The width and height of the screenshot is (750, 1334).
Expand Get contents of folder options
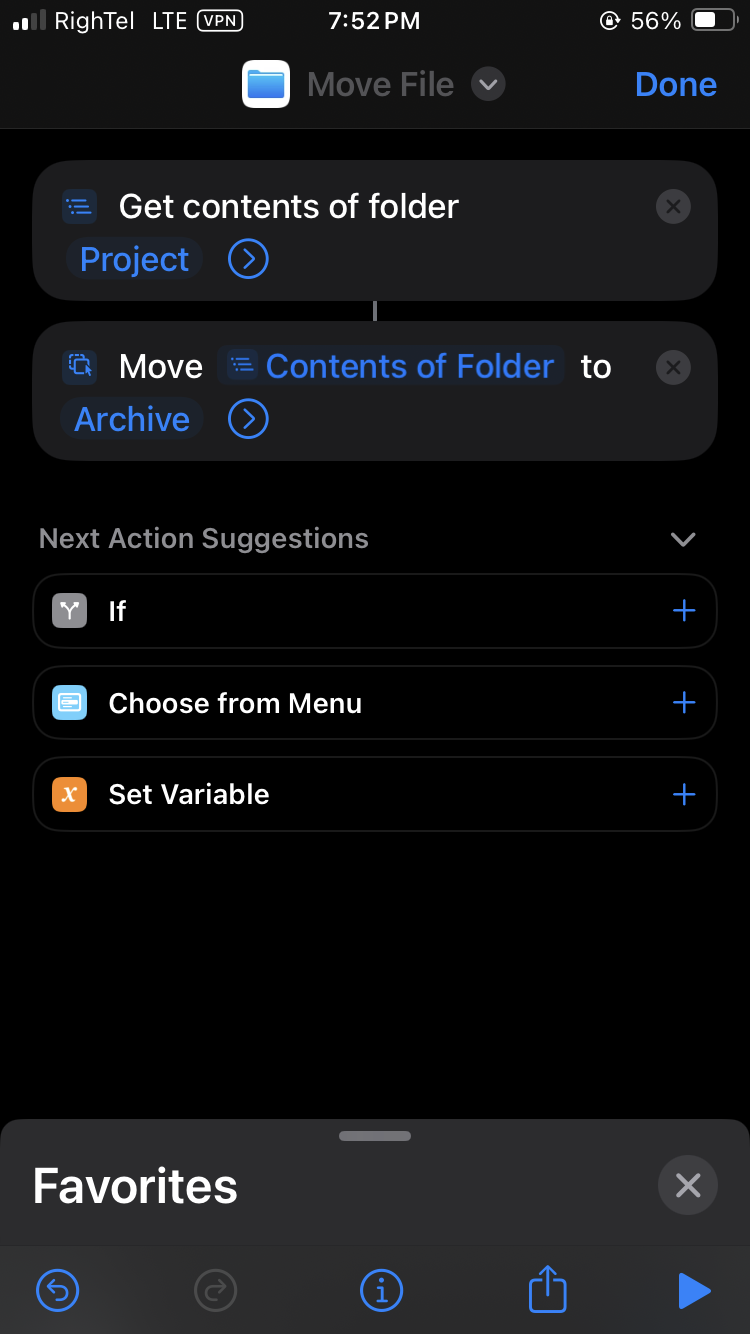tap(248, 260)
